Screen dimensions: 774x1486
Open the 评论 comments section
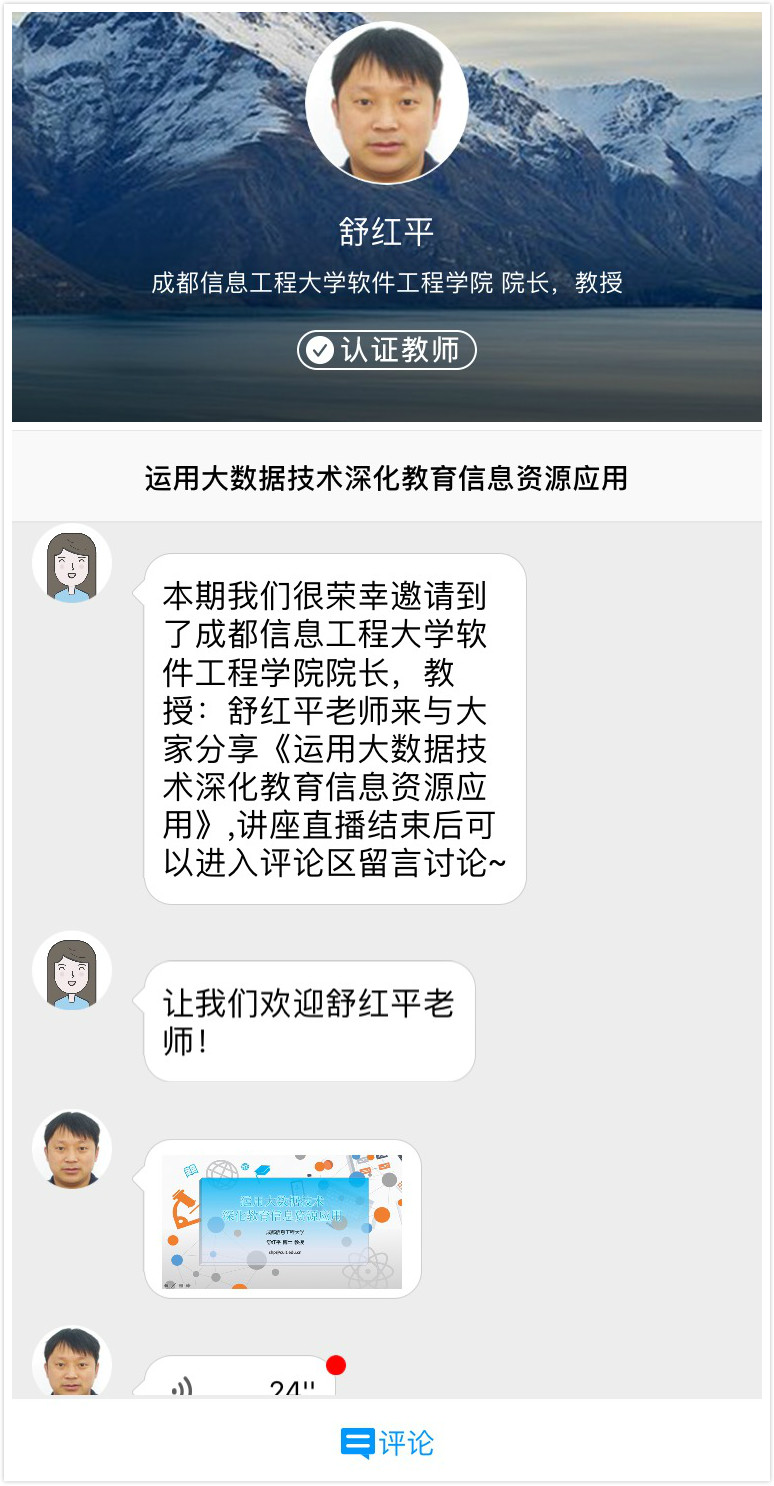point(387,1443)
